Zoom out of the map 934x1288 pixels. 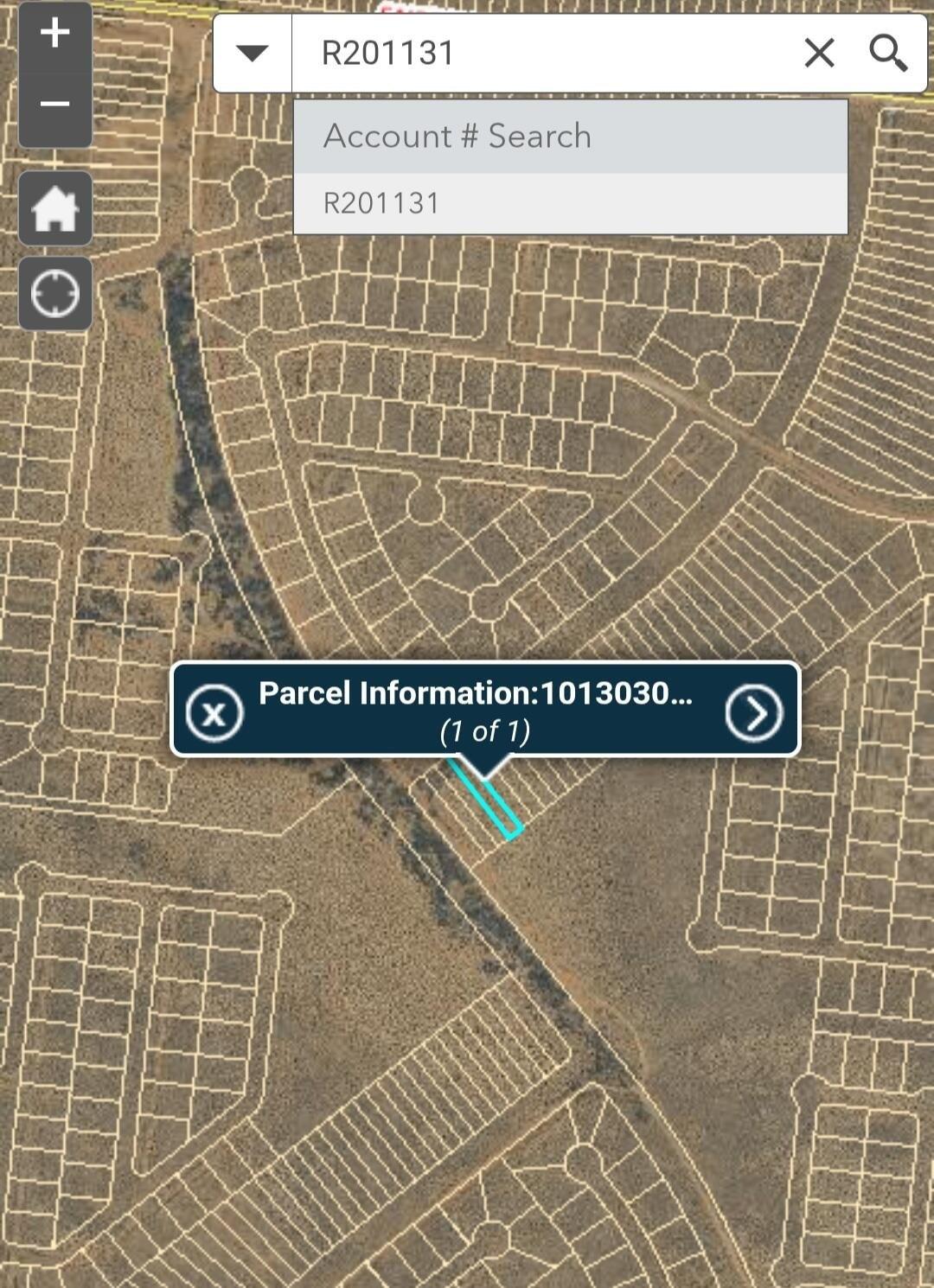pos(54,105)
